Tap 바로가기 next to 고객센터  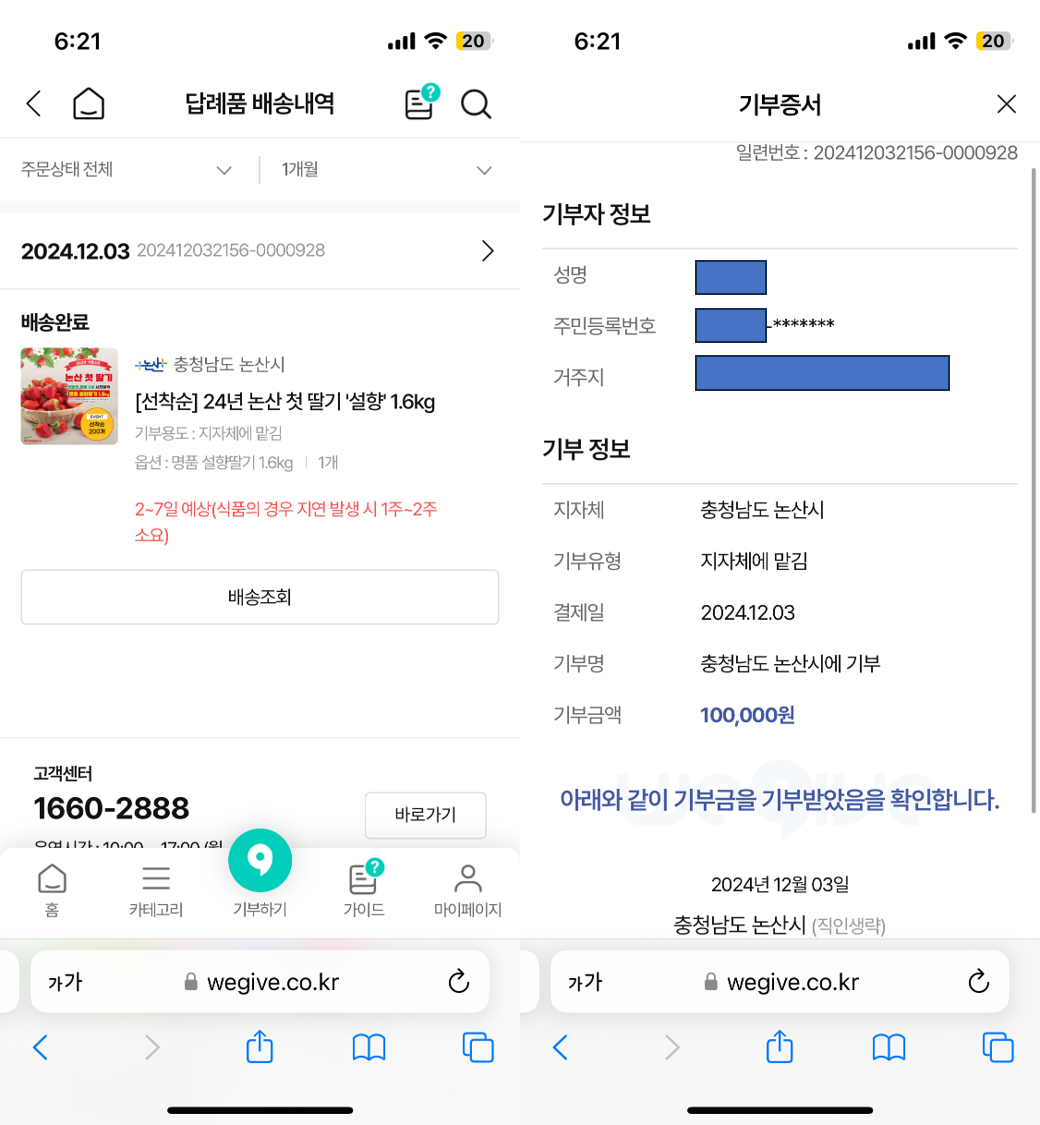[x=425, y=815]
